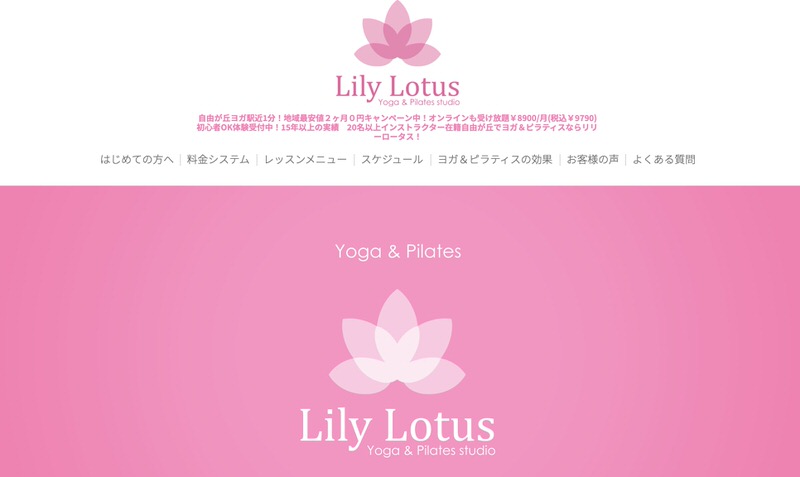800x477 pixels.
Task: Open レッスンメニュー
Action: pos(305,159)
